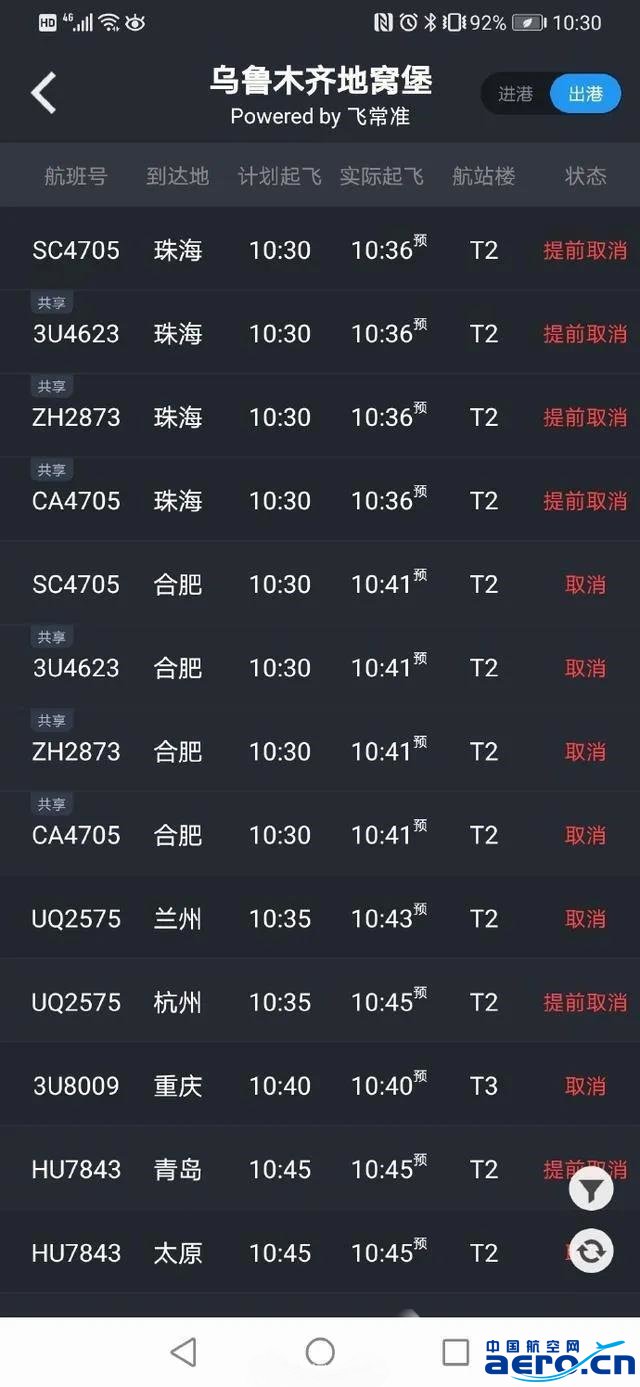
Task: Go back using the top-left arrow
Action: (x=44, y=93)
